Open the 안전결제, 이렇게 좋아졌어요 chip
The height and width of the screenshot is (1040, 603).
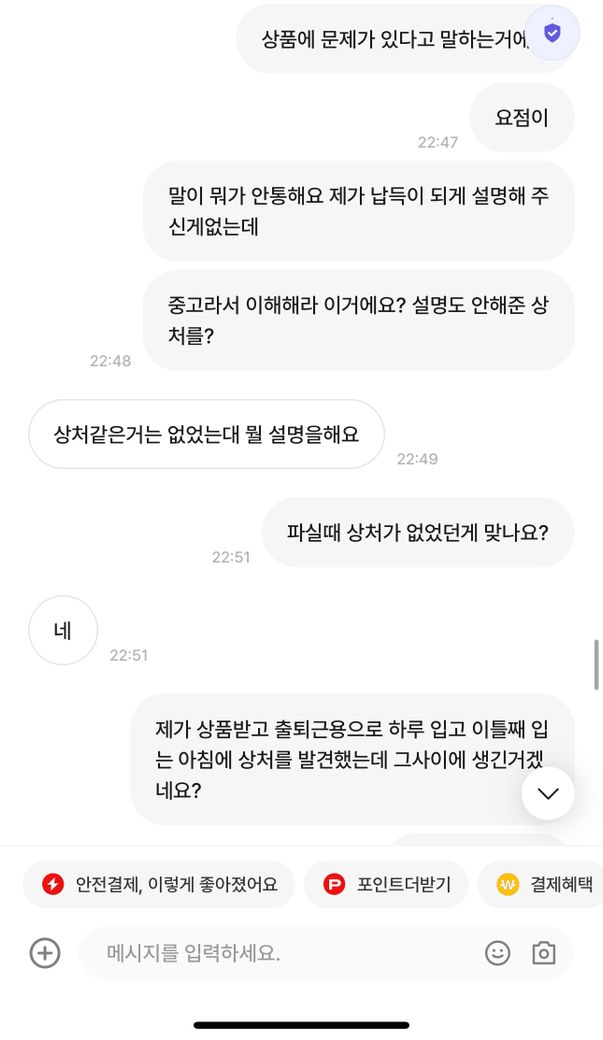(159, 884)
